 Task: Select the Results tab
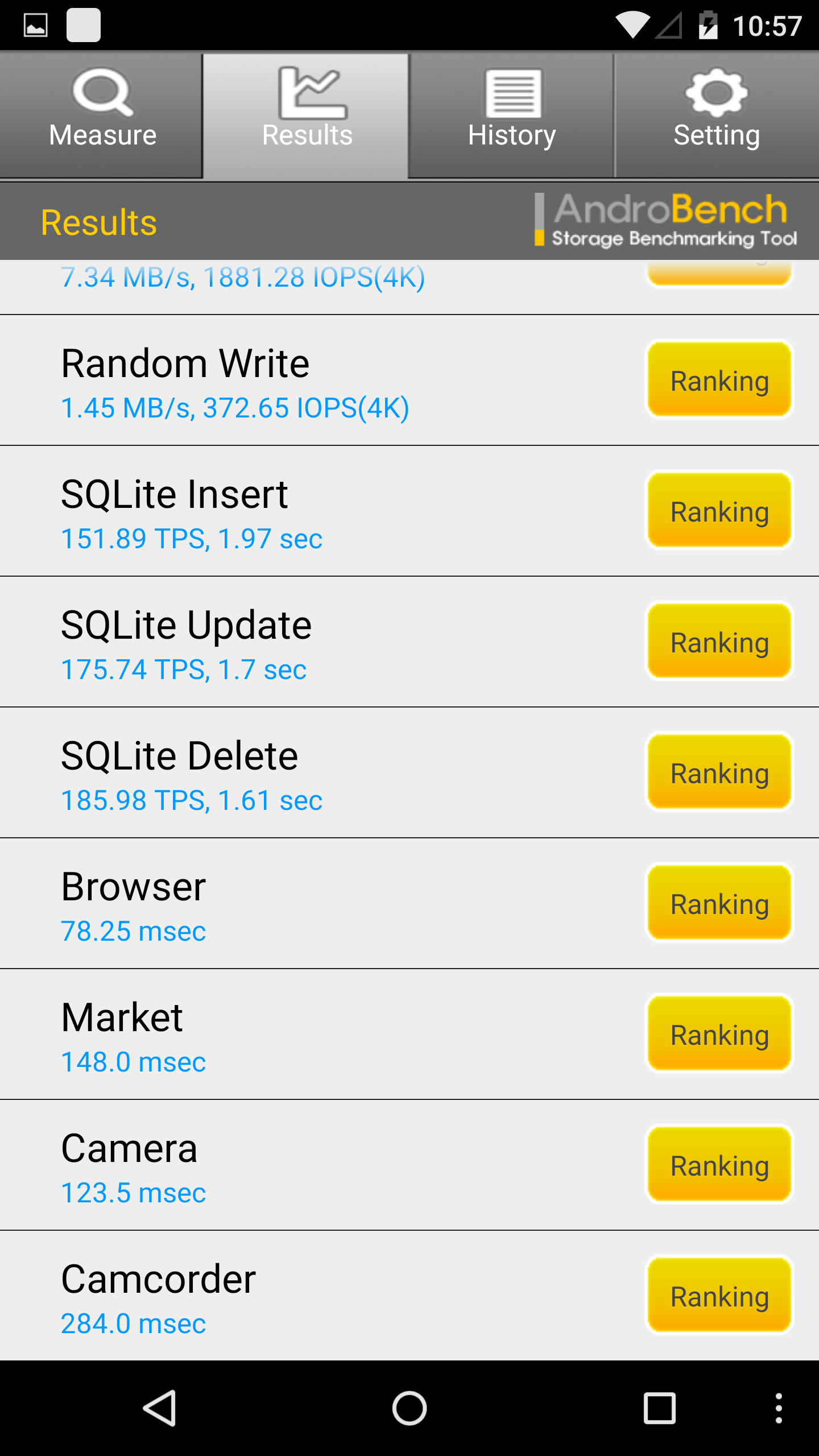click(307, 115)
